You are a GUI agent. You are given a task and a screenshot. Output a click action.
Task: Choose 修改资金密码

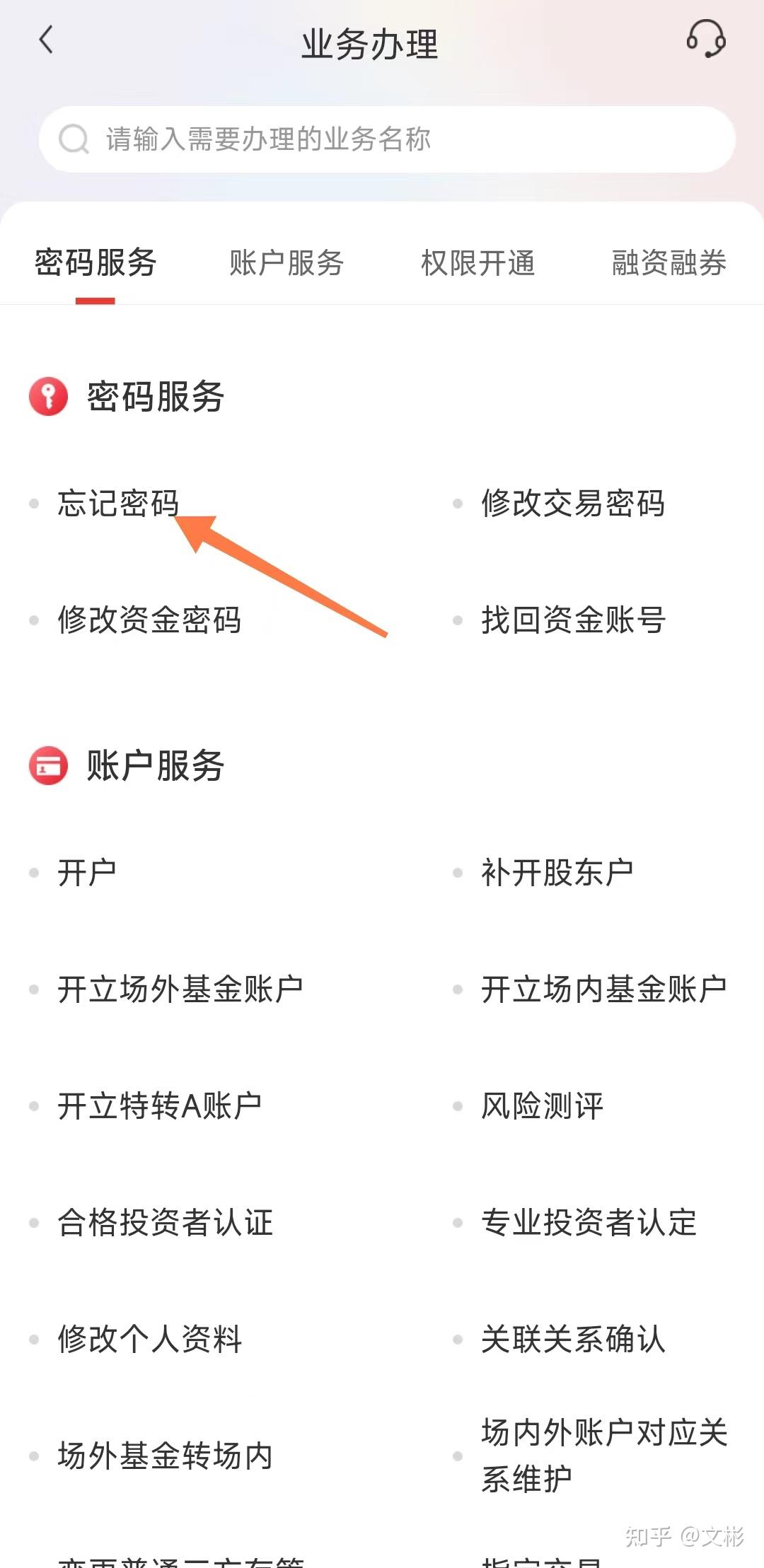[x=149, y=620]
